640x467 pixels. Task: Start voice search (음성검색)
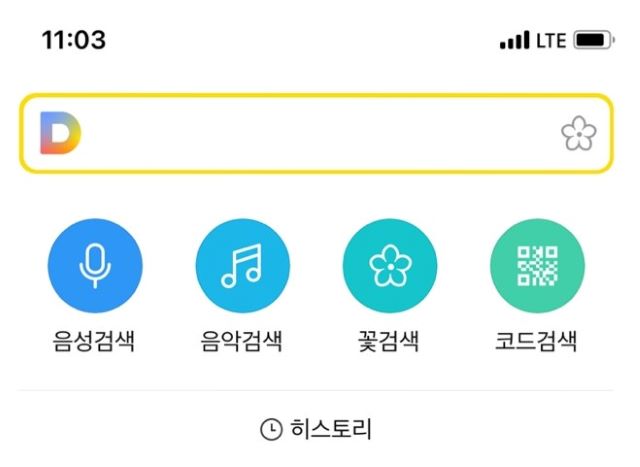95,265
